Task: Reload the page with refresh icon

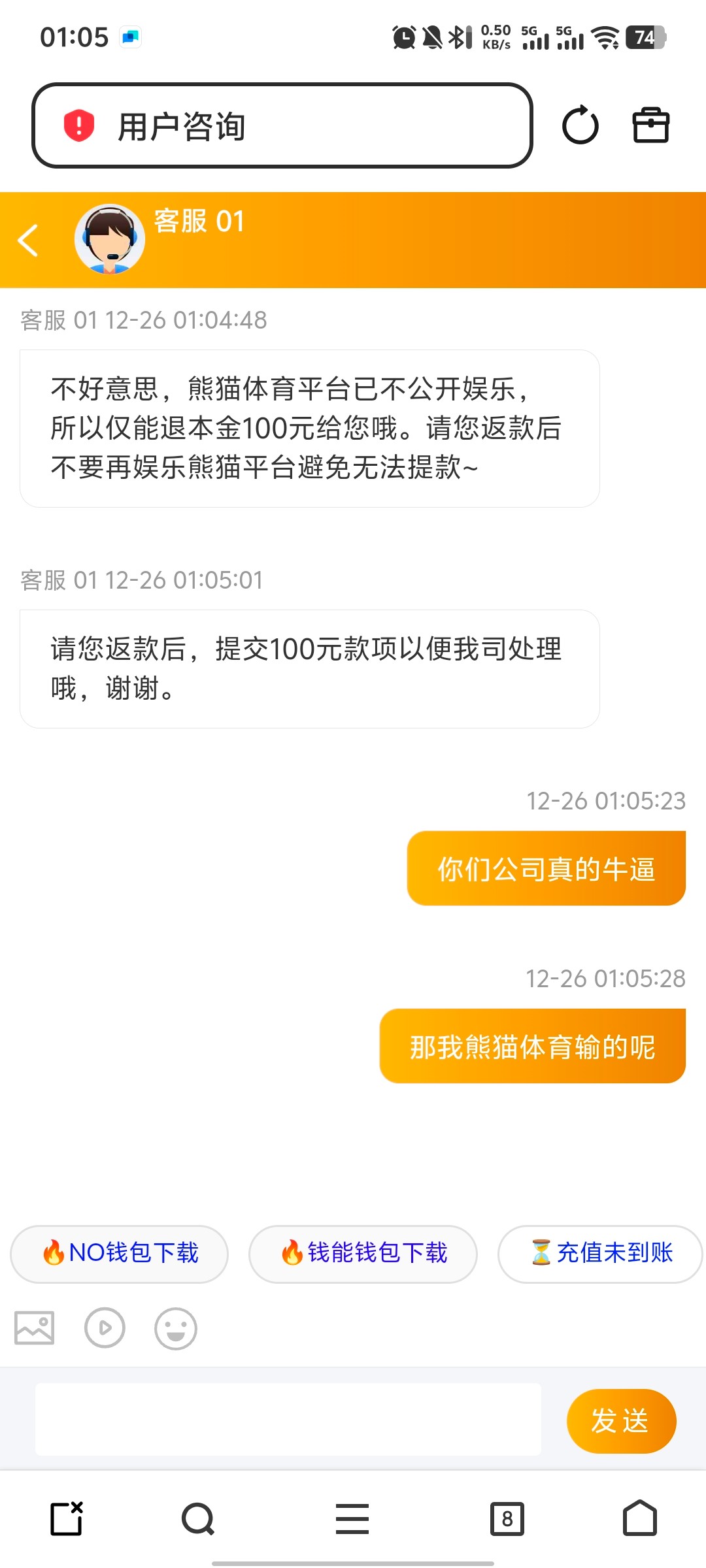Action: pos(580,125)
